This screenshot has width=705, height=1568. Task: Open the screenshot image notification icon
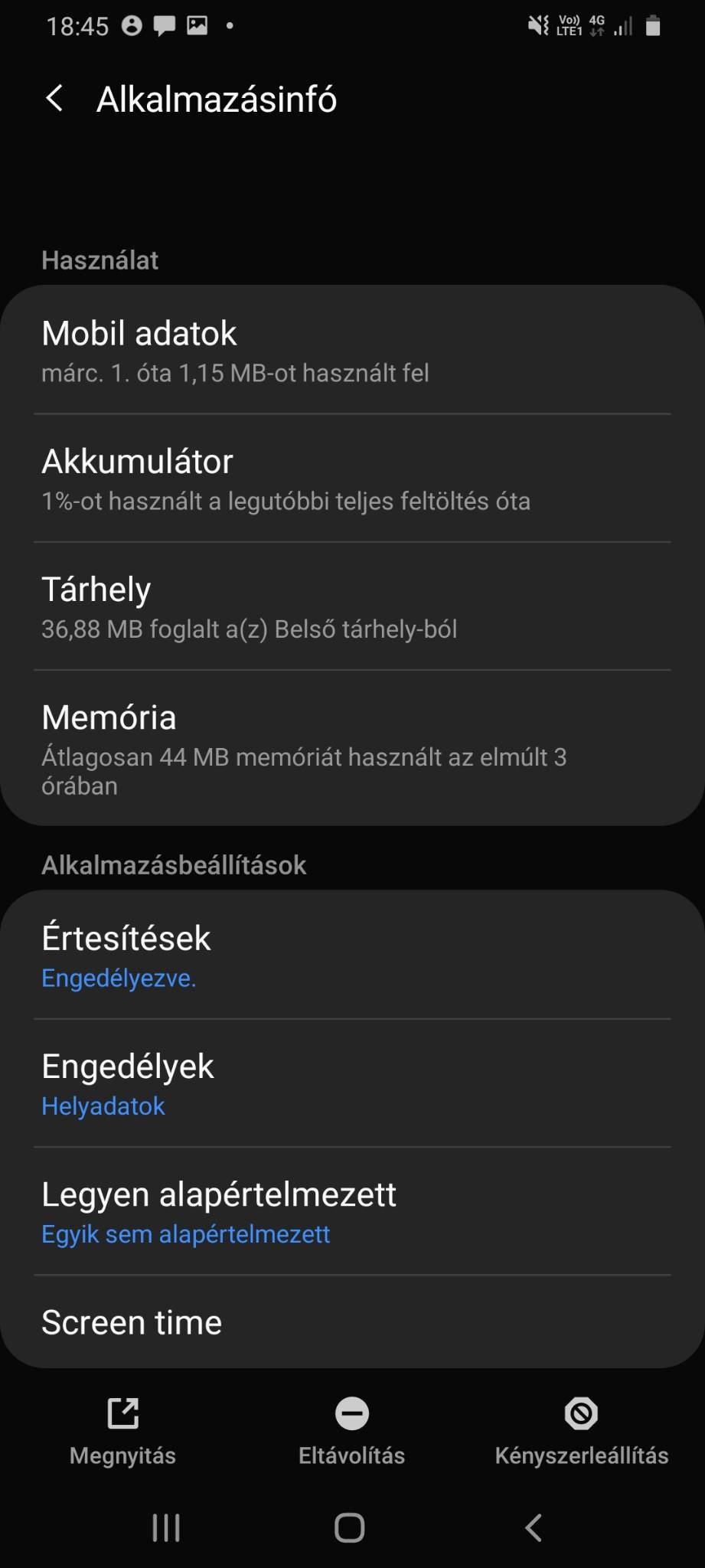[197, 25]
